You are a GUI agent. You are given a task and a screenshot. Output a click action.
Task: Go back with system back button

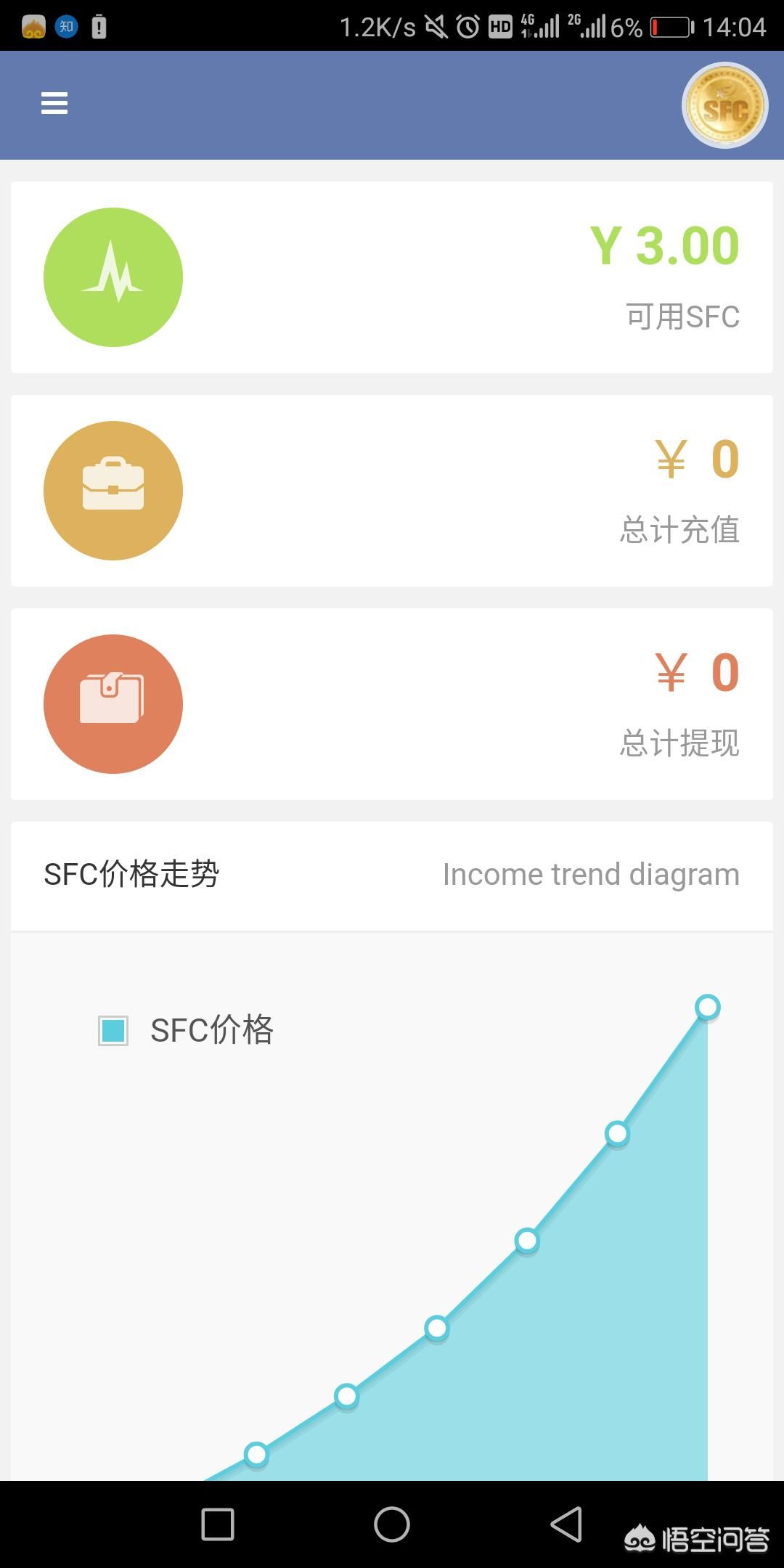click(x=567, y=1524)
